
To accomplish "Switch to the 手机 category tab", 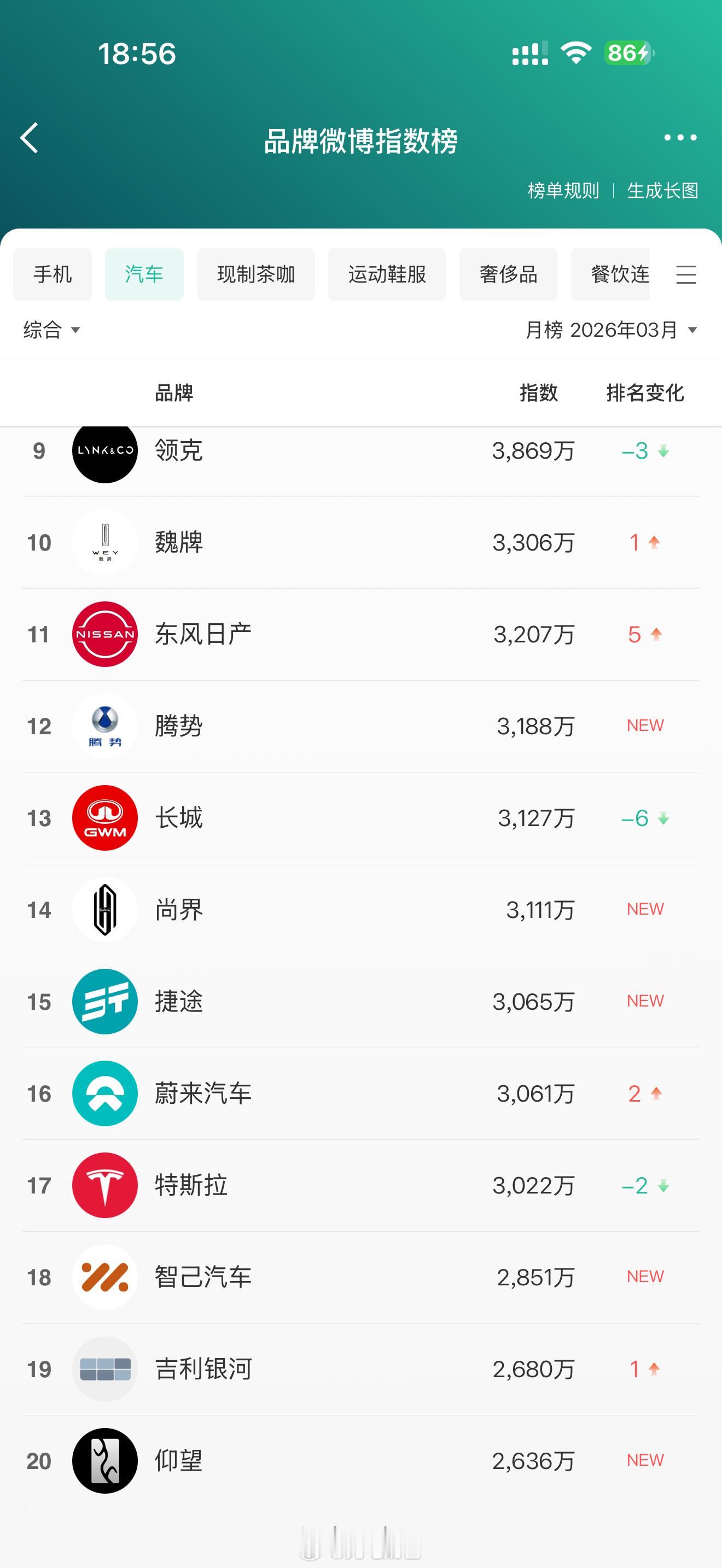I will (x=53, y=274).
